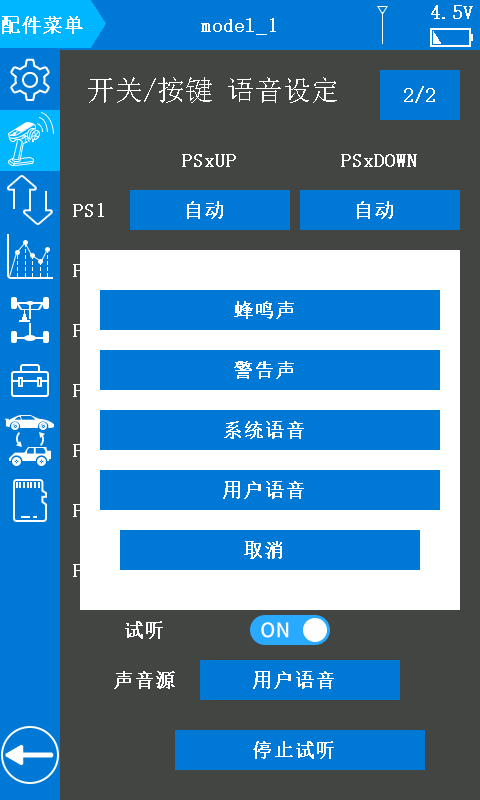Open the settings gear in sidebar
This screenshot has width=480, height=800.
point(30,80)
